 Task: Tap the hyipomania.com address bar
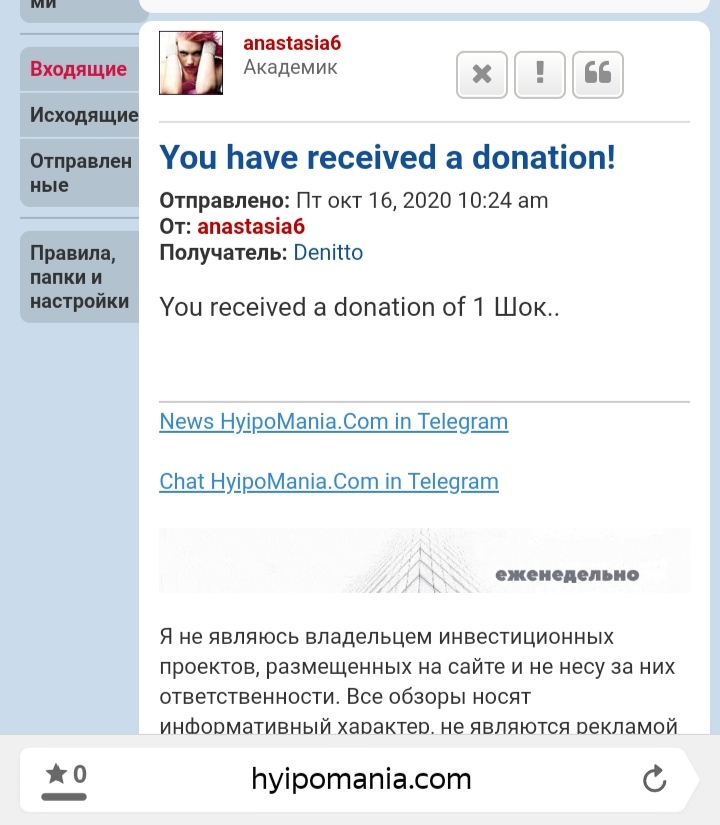361,779
